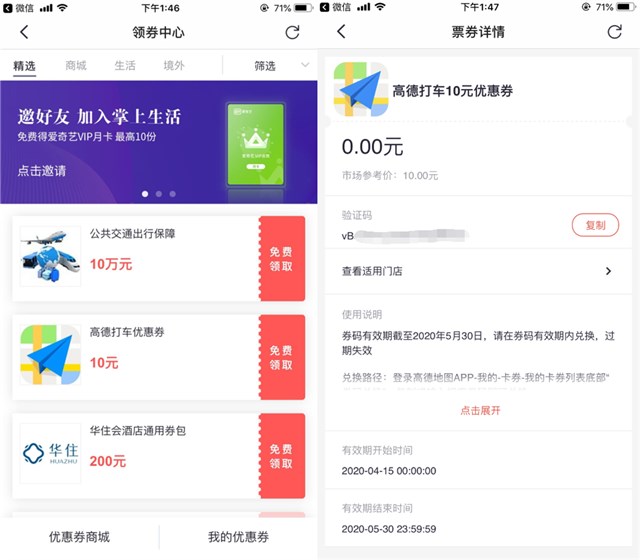Screen dimensions: 640x560
Task: Claim the free 华住会酒店通用券包
Action: point(281,455)
